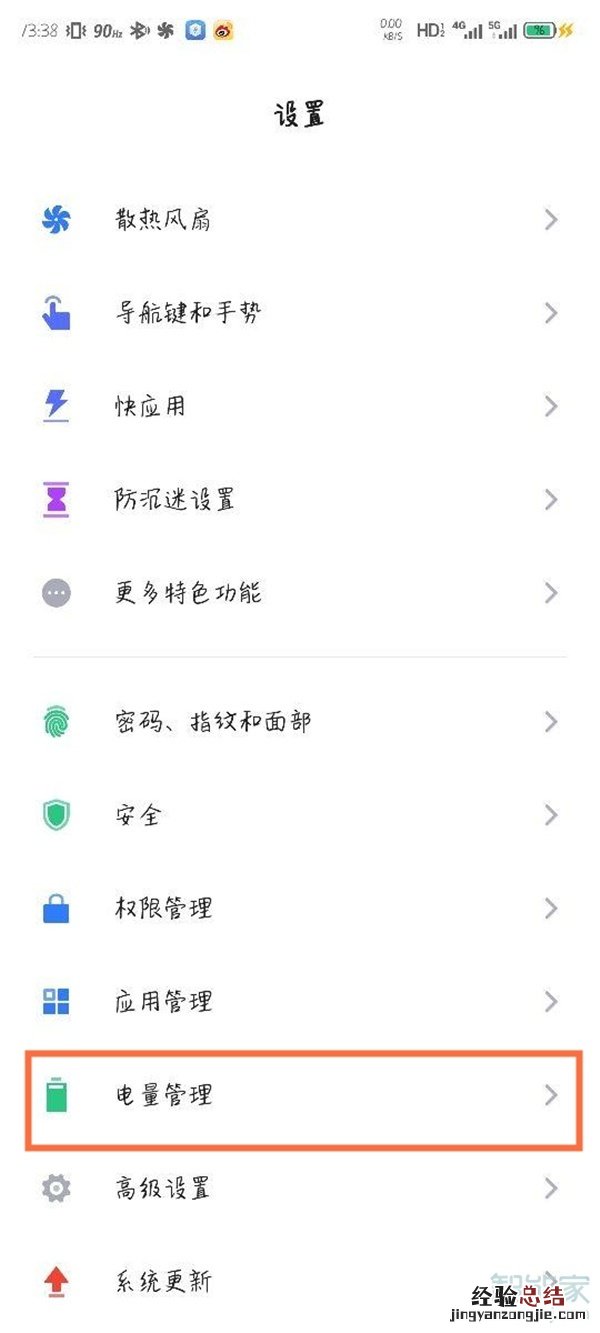Go to 高级设置
Image resolution: width=600 pixels, height=1333 pixels.
(300, 1188)
